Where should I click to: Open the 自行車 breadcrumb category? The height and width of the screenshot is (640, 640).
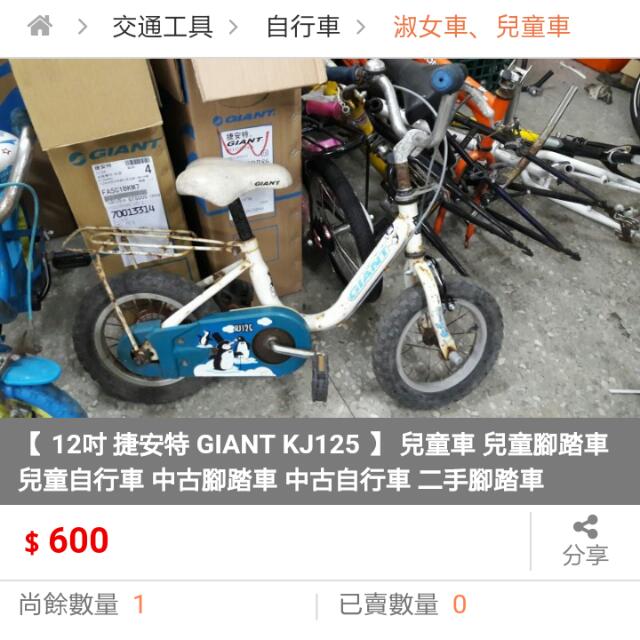tap(302, 27)
